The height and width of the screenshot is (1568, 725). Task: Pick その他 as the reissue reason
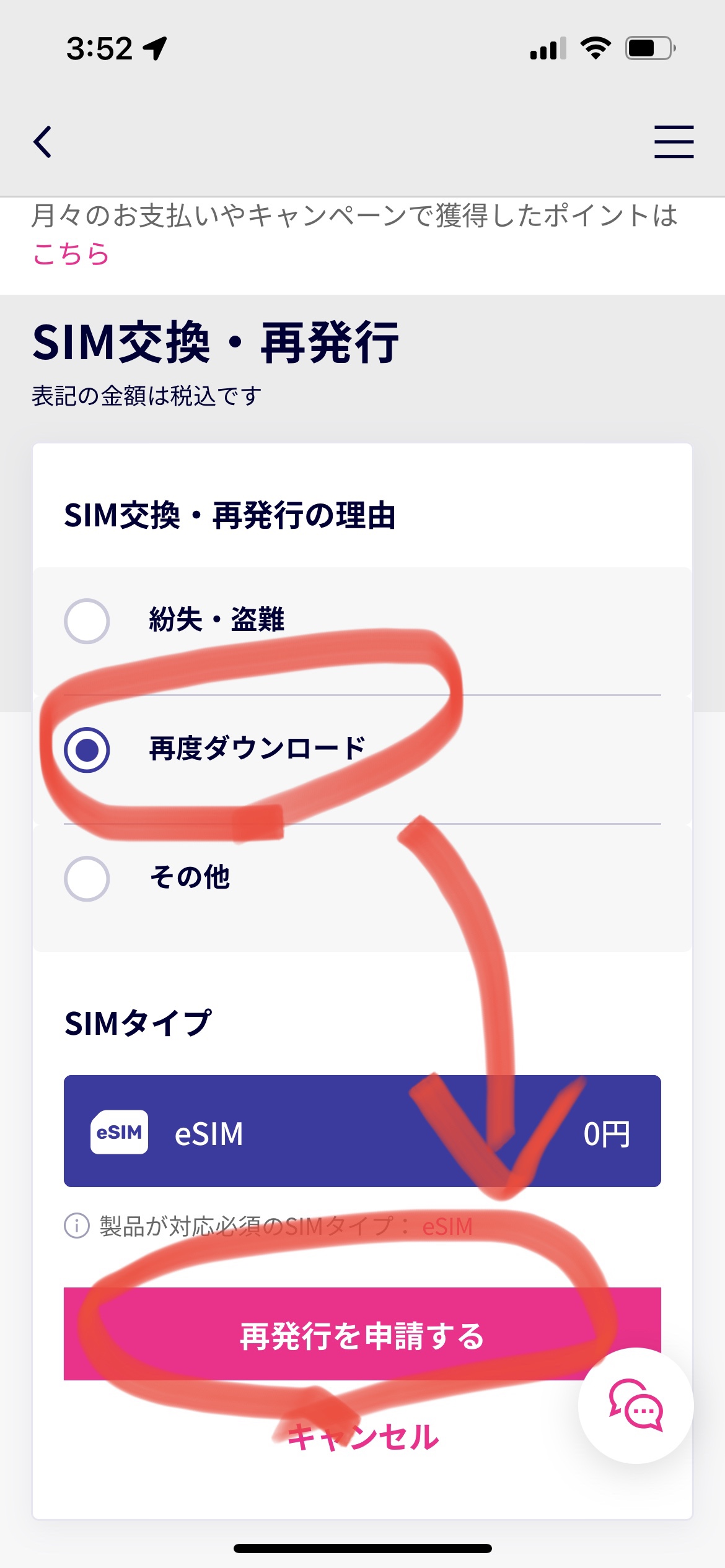tap(87, 878)
